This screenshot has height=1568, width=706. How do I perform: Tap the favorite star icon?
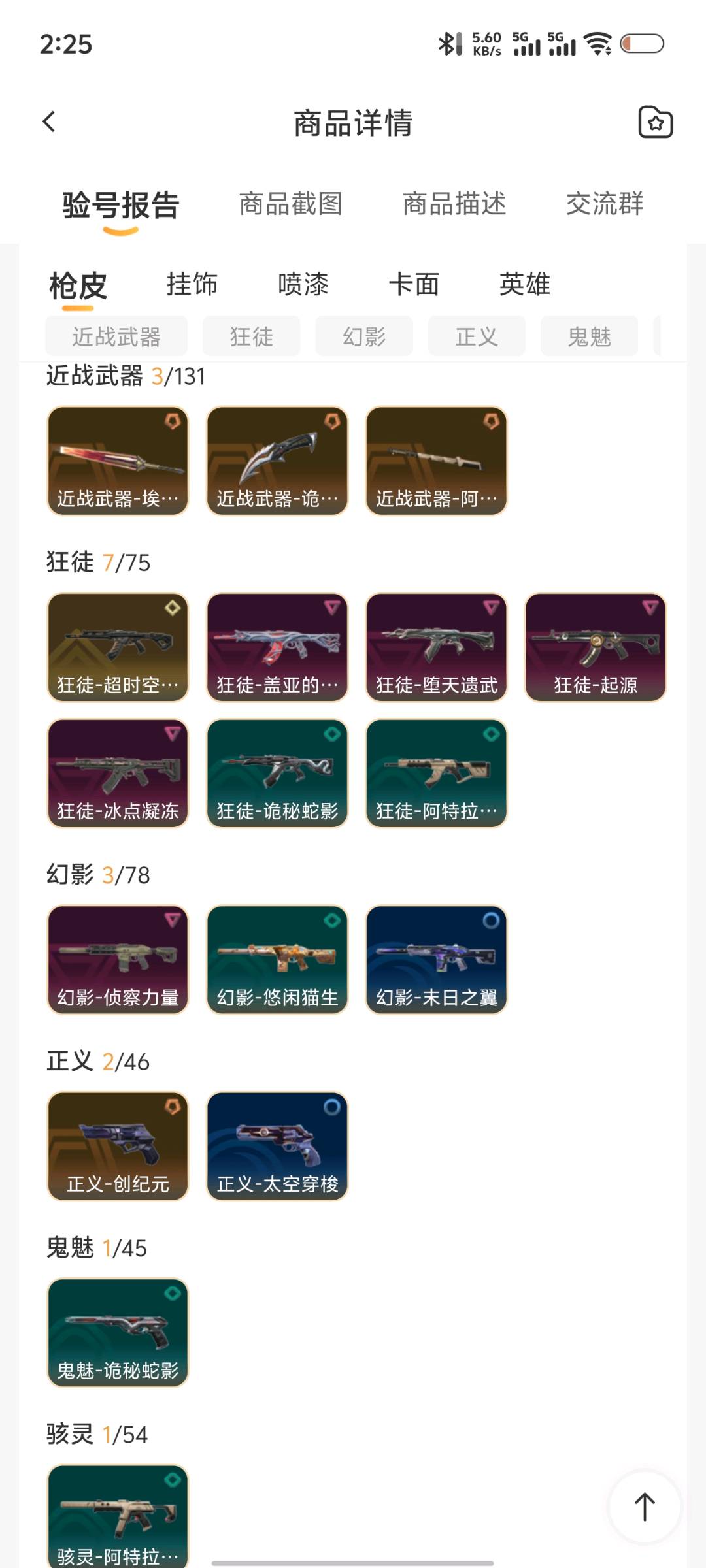coord(655,122)
